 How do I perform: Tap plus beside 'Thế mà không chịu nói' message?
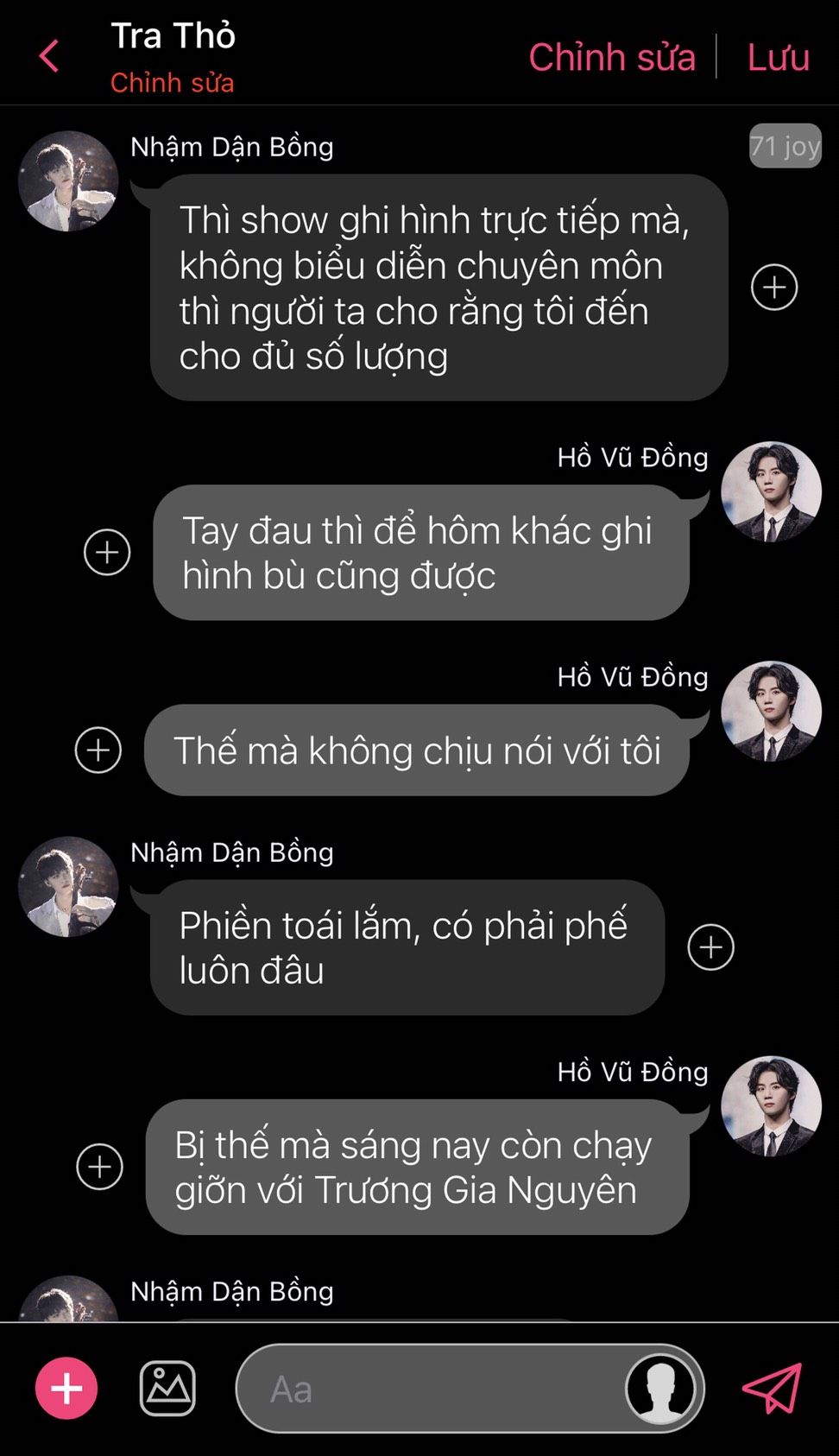98,750
